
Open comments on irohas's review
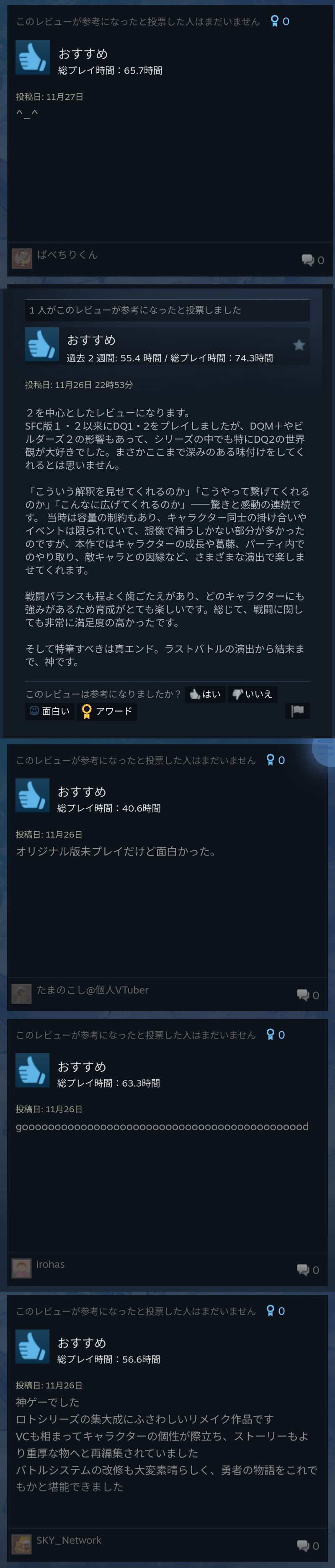[308, 1269]
